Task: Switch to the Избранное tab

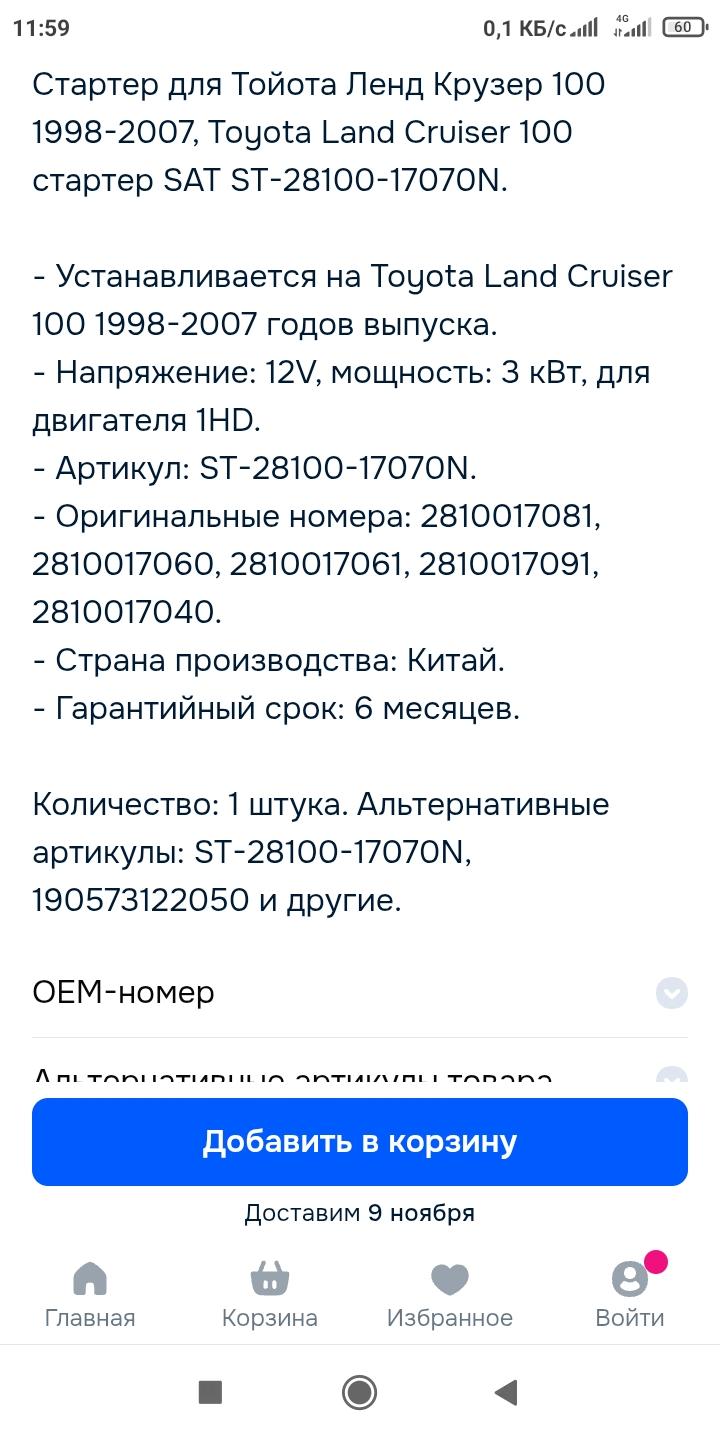Action: pyautogui.click(x=450, y=1294)
